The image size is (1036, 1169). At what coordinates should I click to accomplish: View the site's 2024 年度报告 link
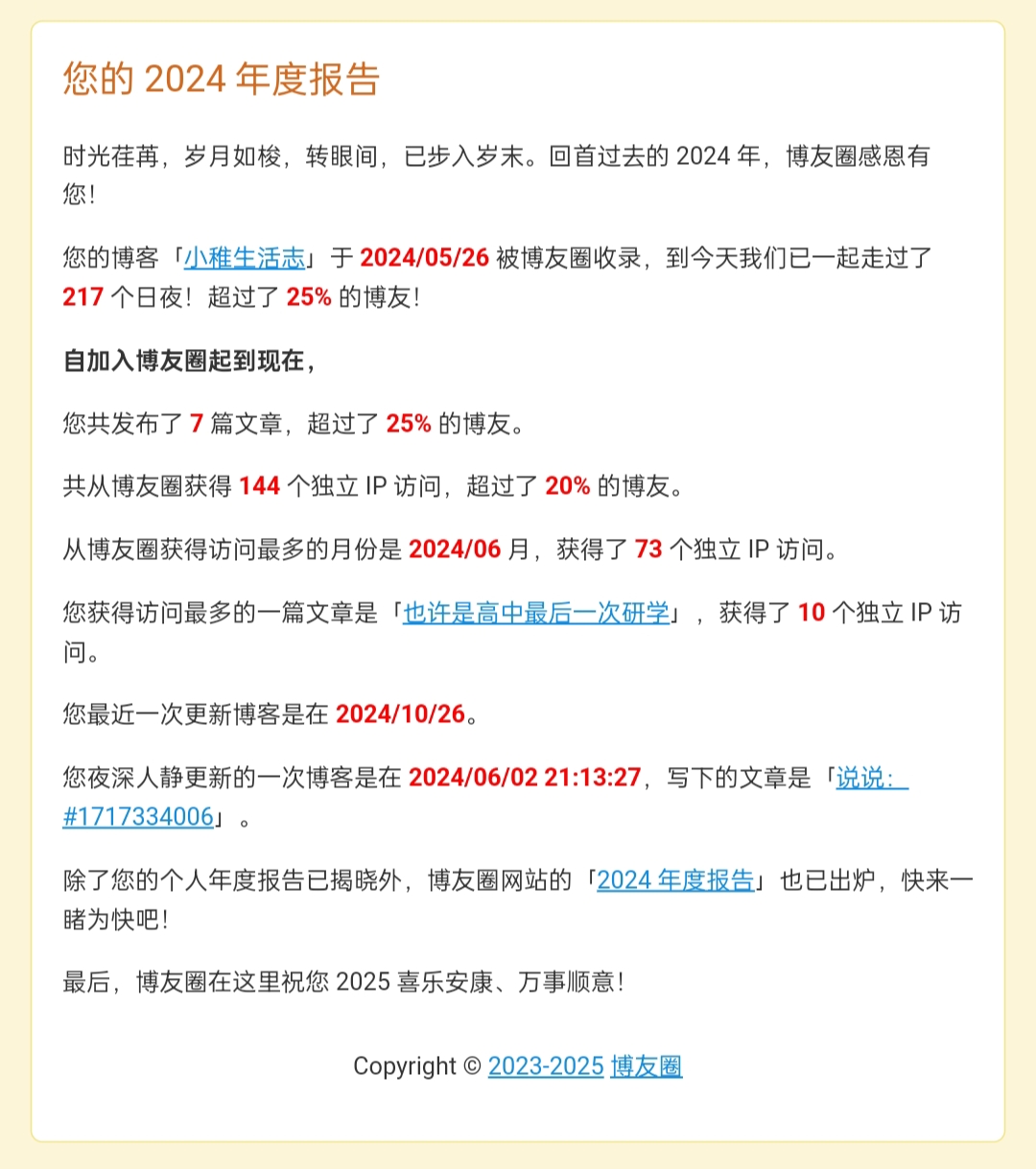point(675,880)
